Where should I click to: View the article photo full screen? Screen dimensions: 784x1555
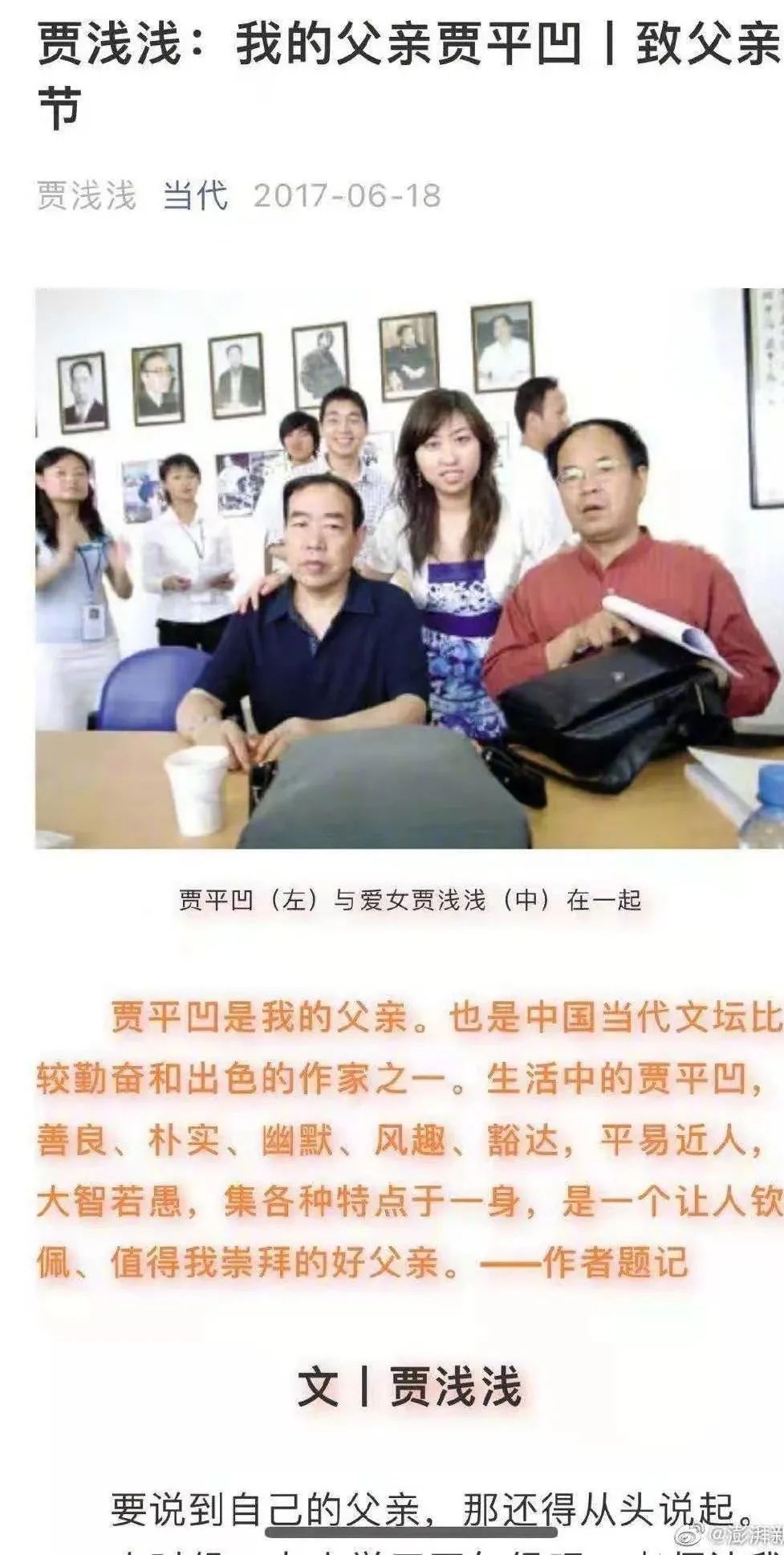point(409,568)
